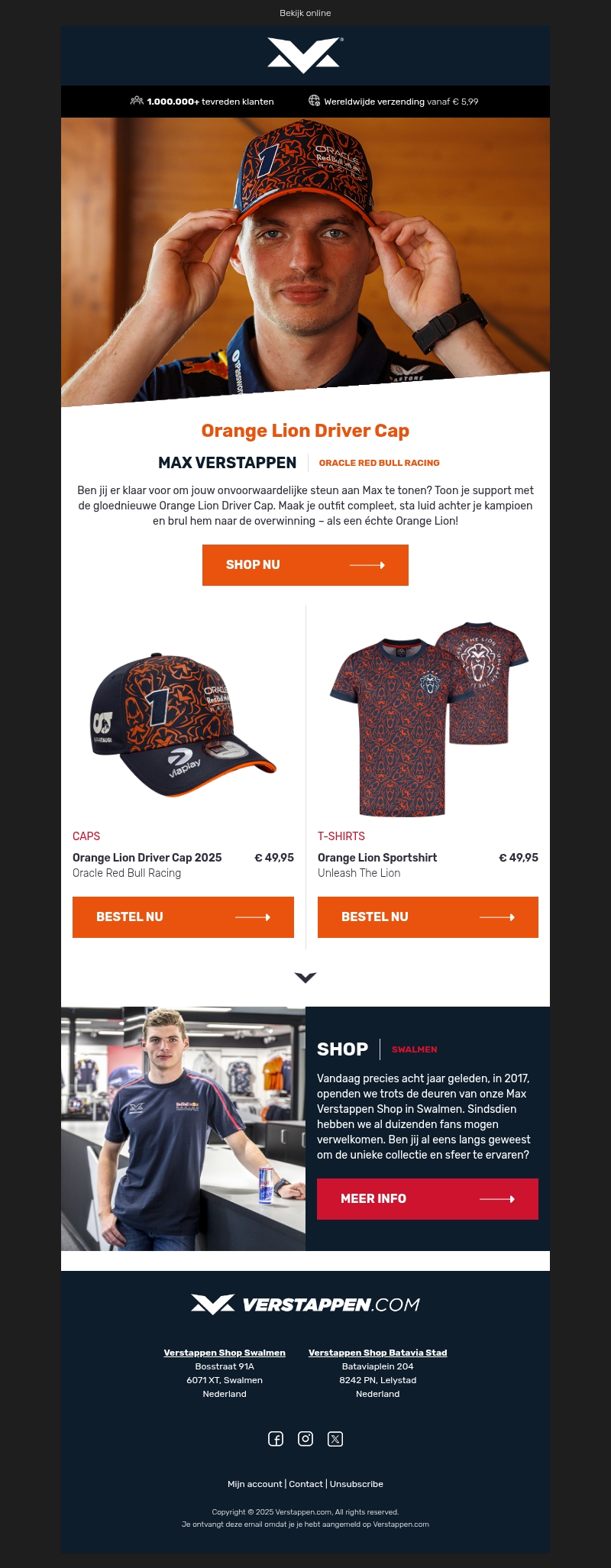Open the Bekijk online link
611x1568 pixels.
305,13
